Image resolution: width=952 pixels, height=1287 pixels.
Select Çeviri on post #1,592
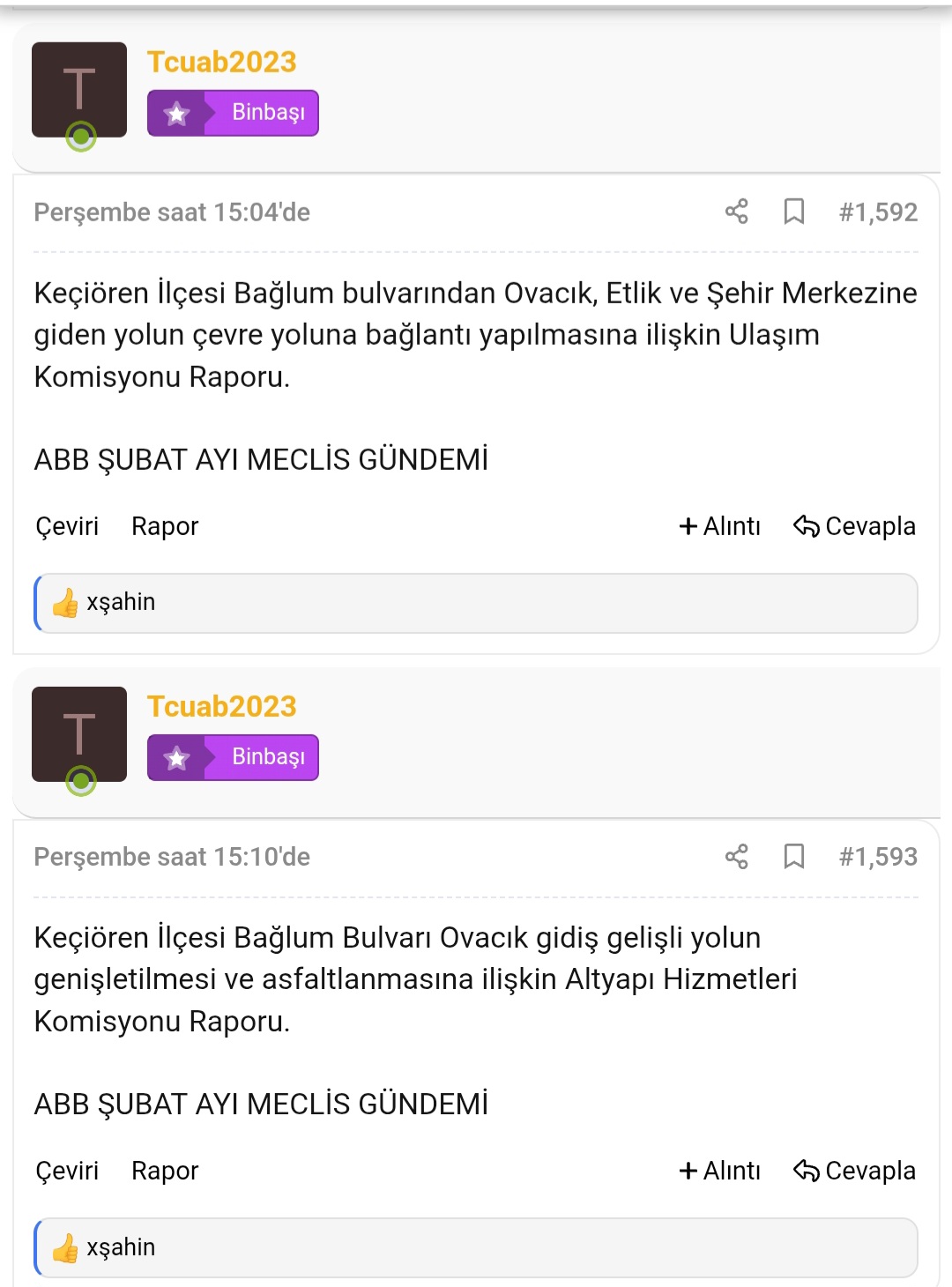click(x=67, y=526)
